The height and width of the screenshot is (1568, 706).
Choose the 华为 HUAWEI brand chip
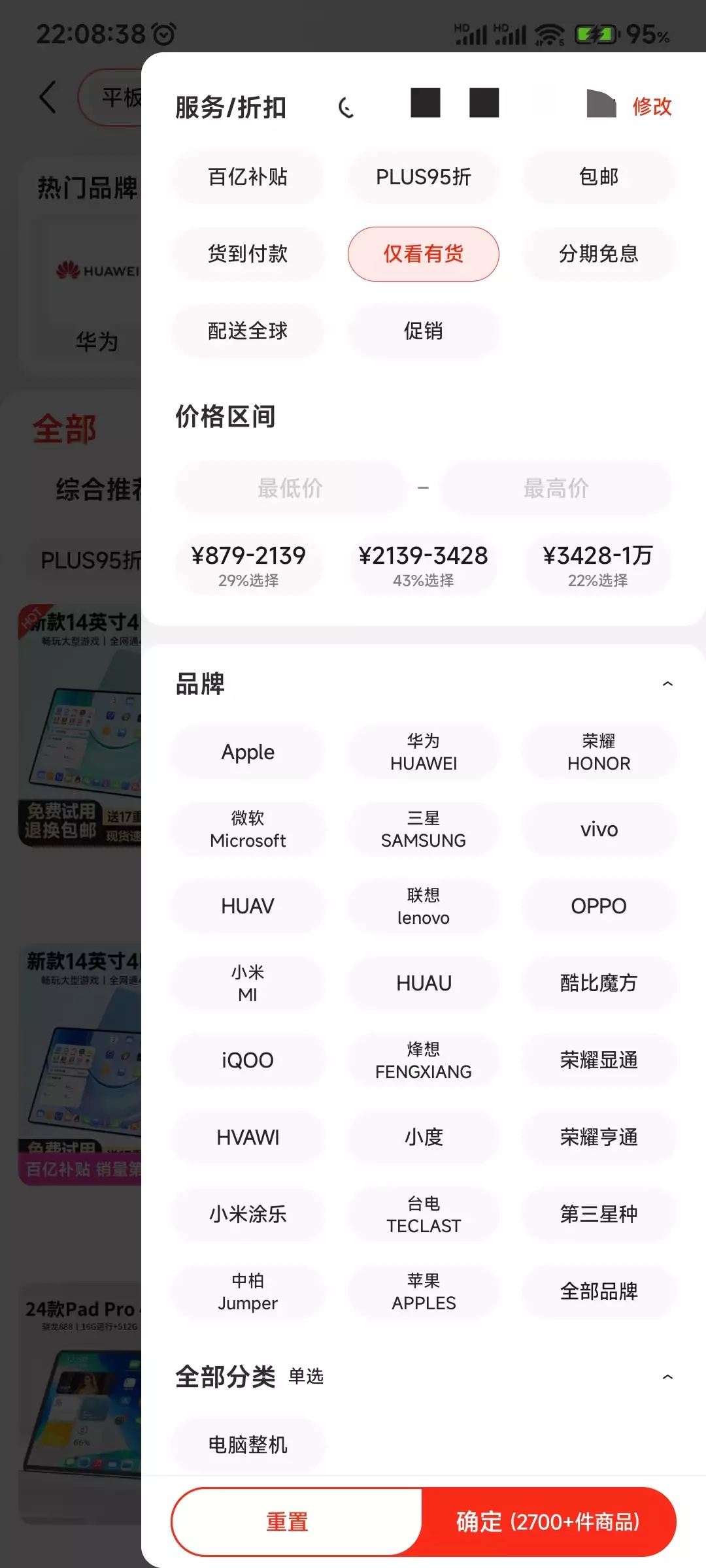[x=423, y=752]
